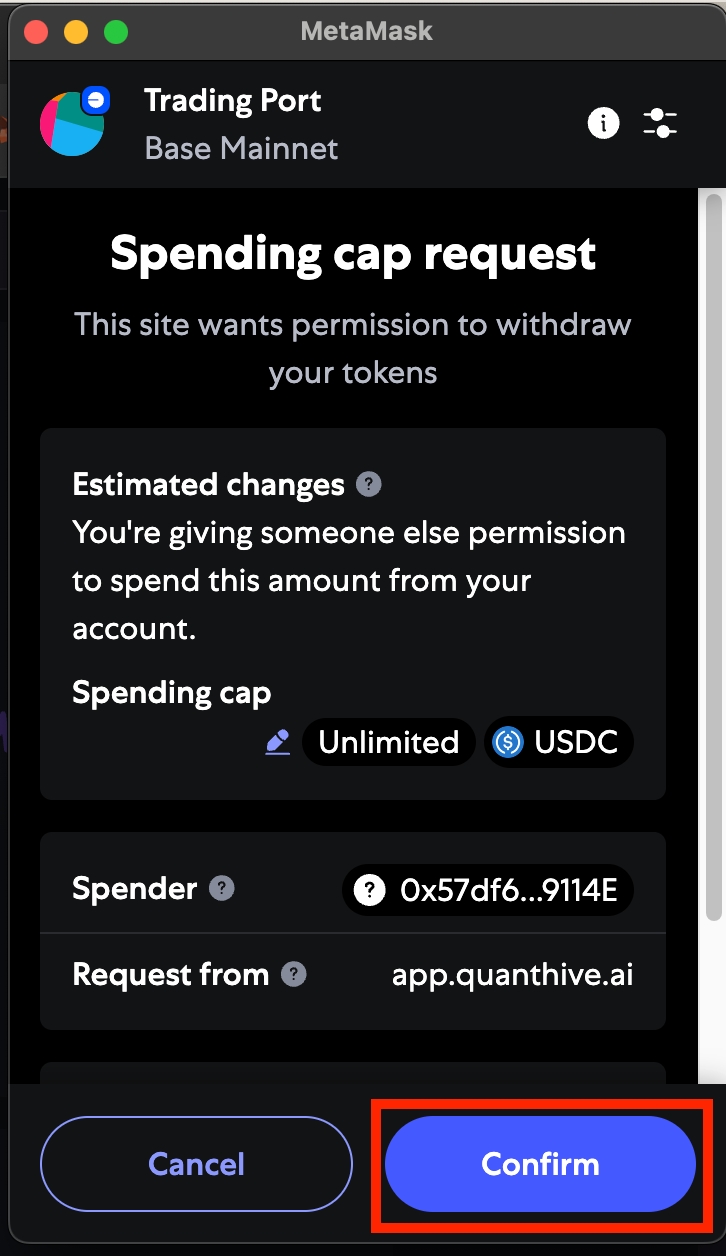
Task: Show help tooltip for Request from
Action: click(293, 974)
